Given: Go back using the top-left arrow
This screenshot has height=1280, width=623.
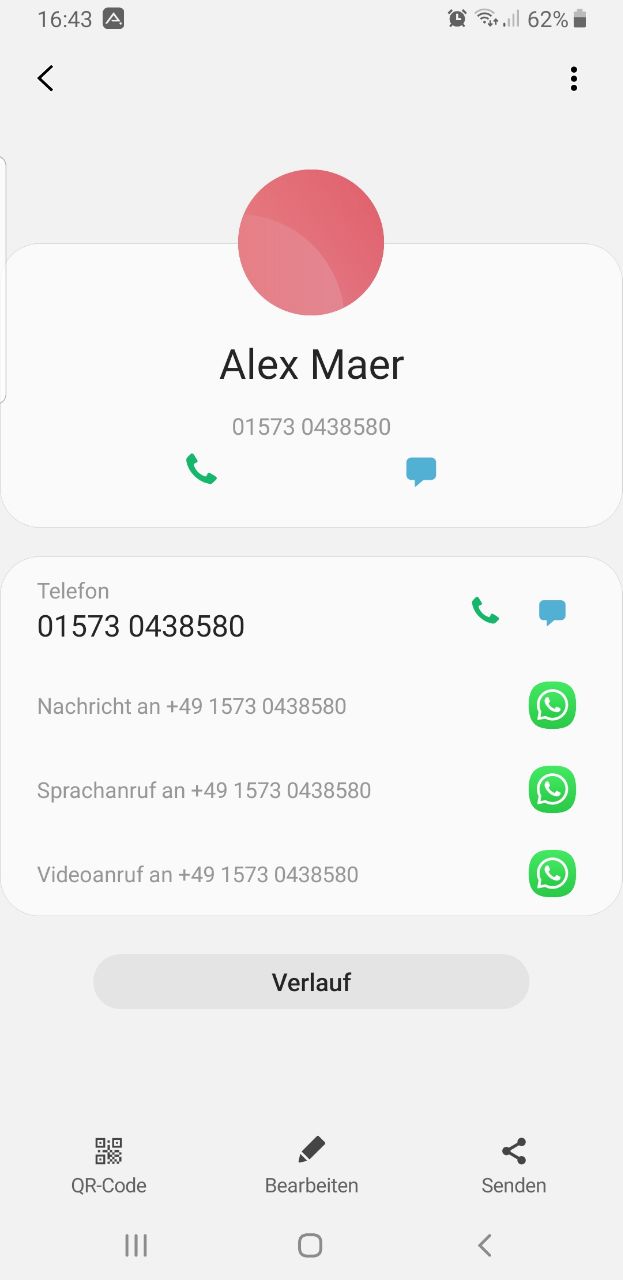Looking at the screenshot, I should click(x=45, y=78).
